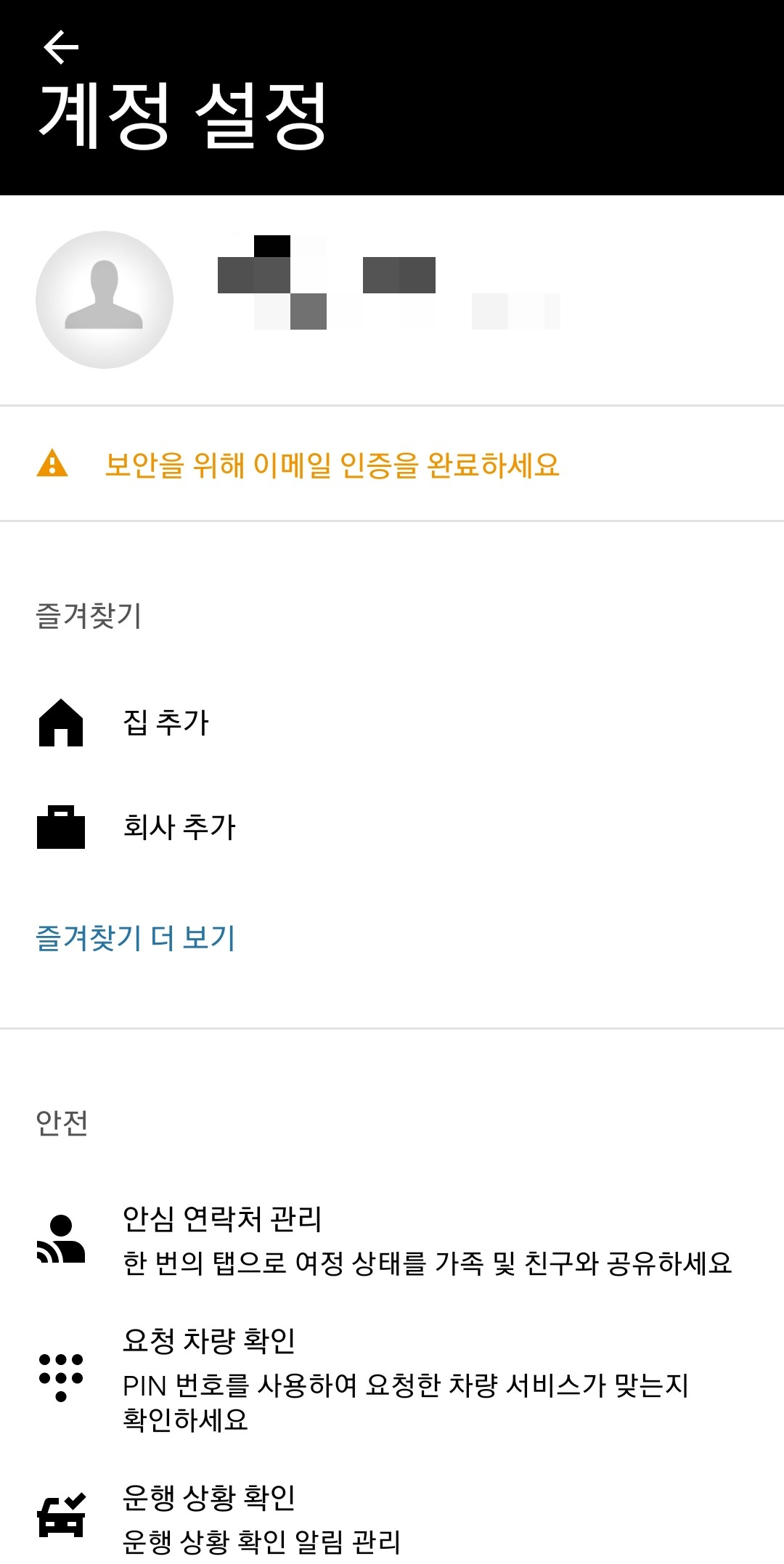Tap the profile avatar image
Viewport: 784px width, 1564px height.
click(x=104, y=301)
